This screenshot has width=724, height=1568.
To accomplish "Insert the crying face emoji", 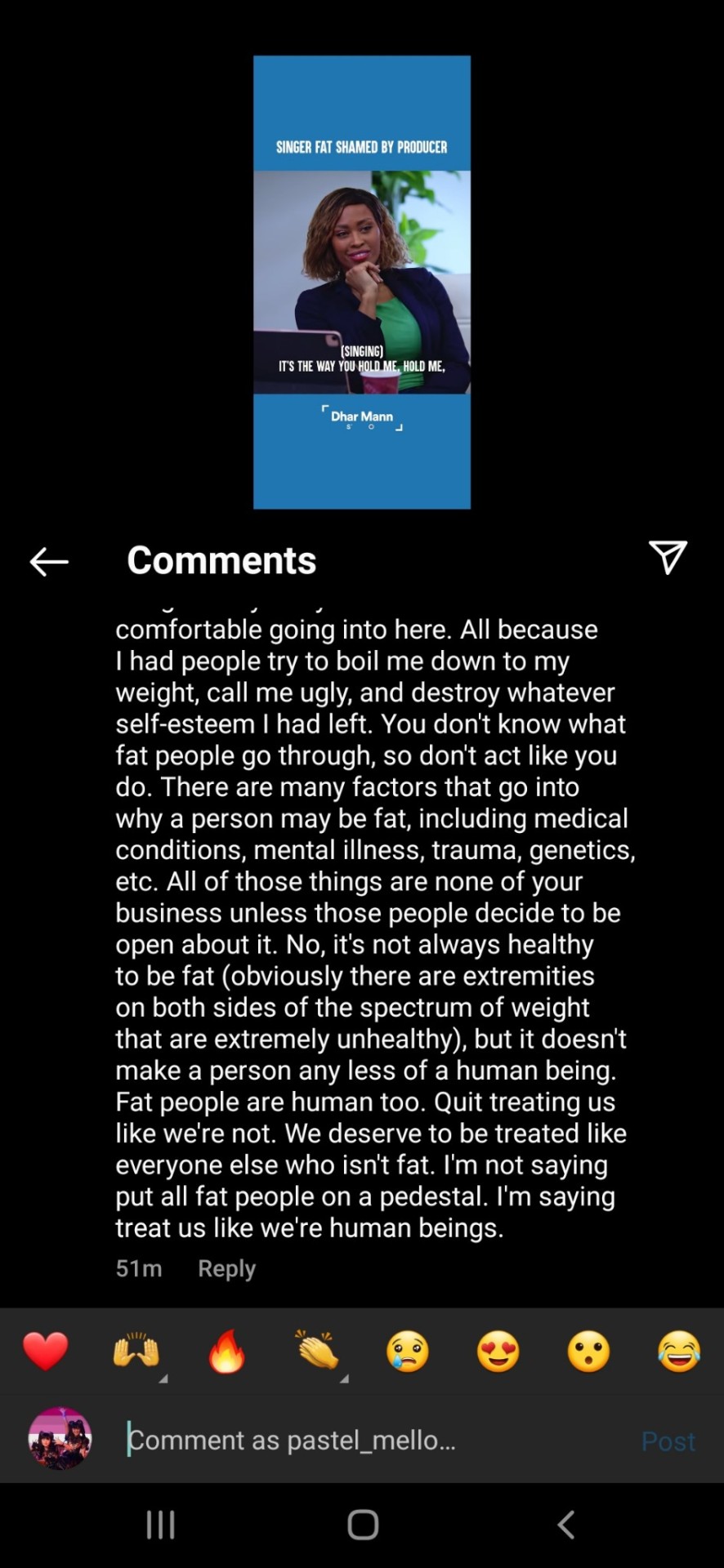I will coord(407,1351).
